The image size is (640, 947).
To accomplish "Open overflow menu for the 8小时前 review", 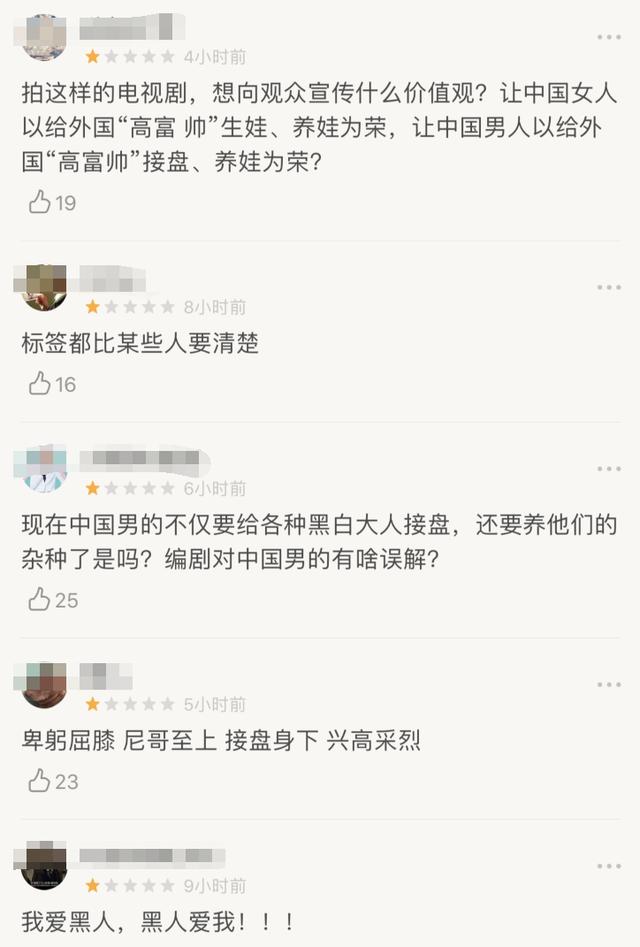I will 609,288.
